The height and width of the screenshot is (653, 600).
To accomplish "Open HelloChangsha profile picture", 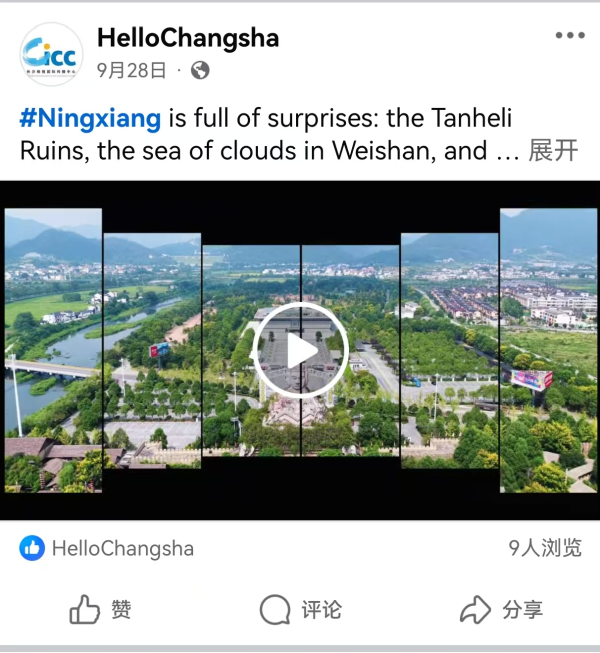I will pyautogui.click(x=51, y=53).
